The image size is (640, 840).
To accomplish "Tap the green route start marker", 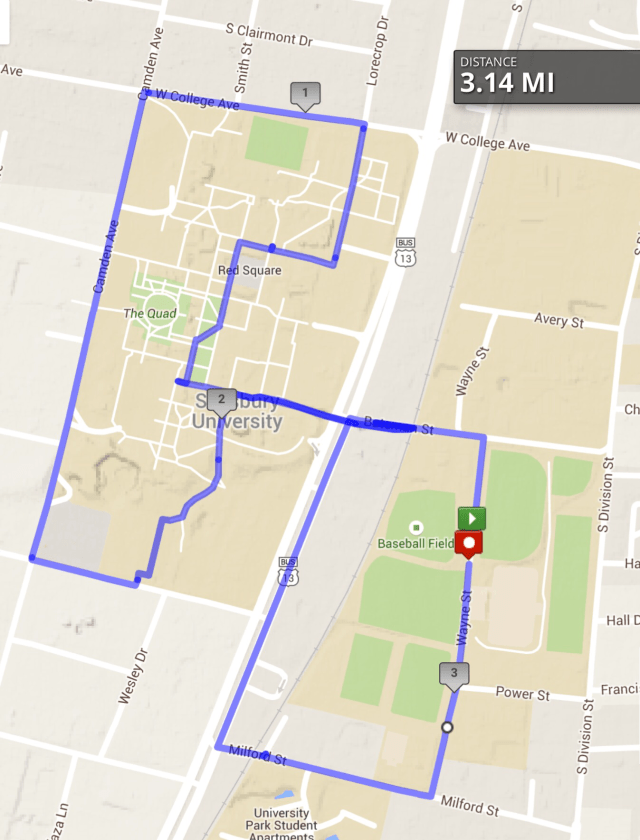I will (472, 519).
